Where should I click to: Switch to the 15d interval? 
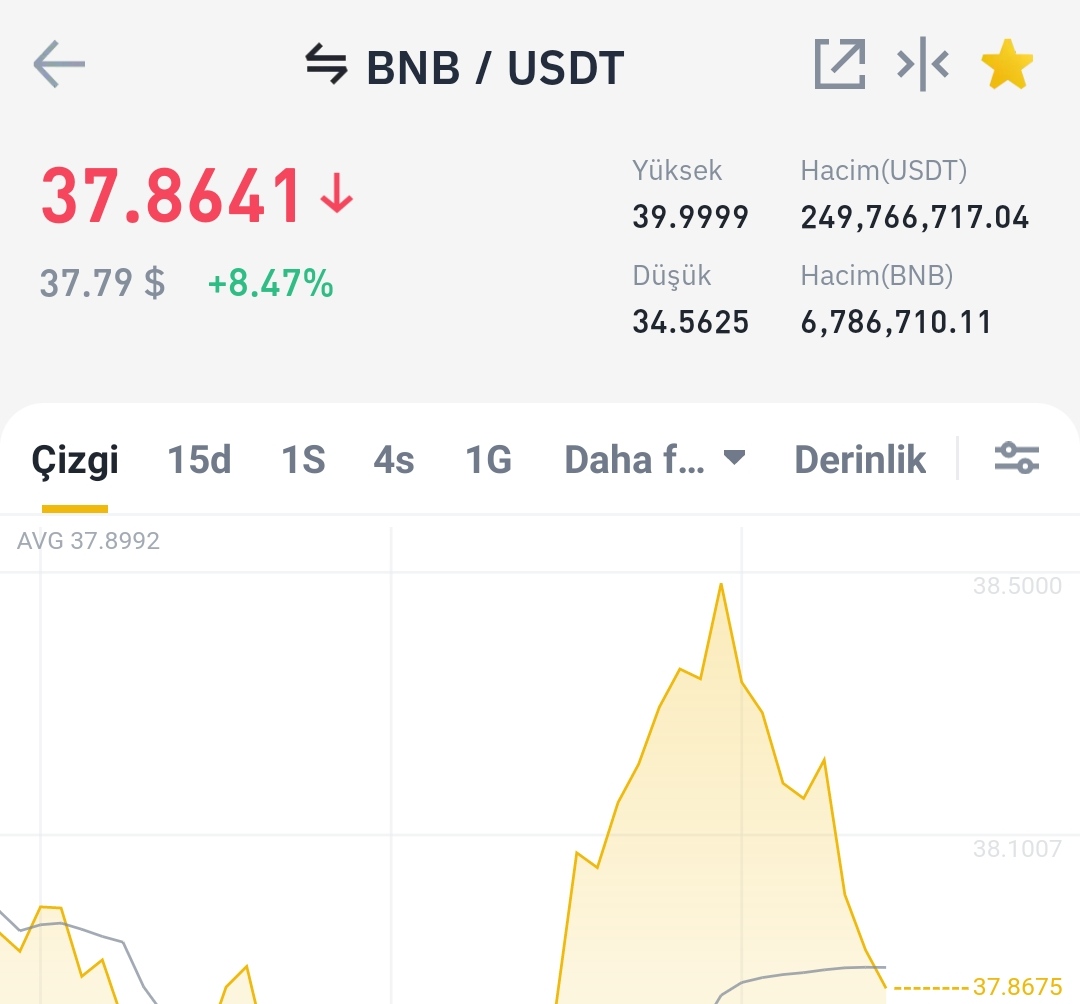tap(199, 460)
